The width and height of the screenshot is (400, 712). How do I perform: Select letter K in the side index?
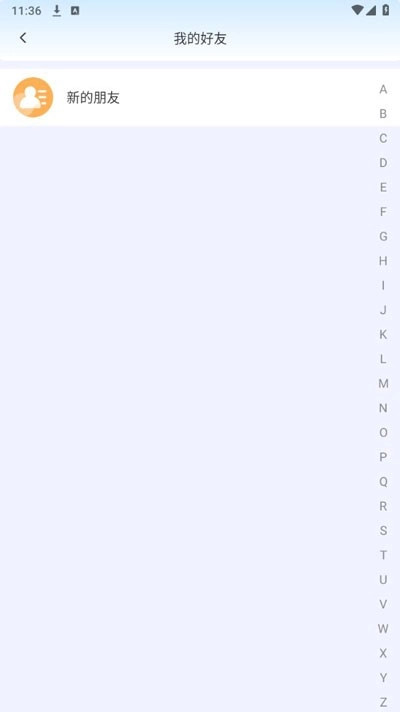pos(383,335)
